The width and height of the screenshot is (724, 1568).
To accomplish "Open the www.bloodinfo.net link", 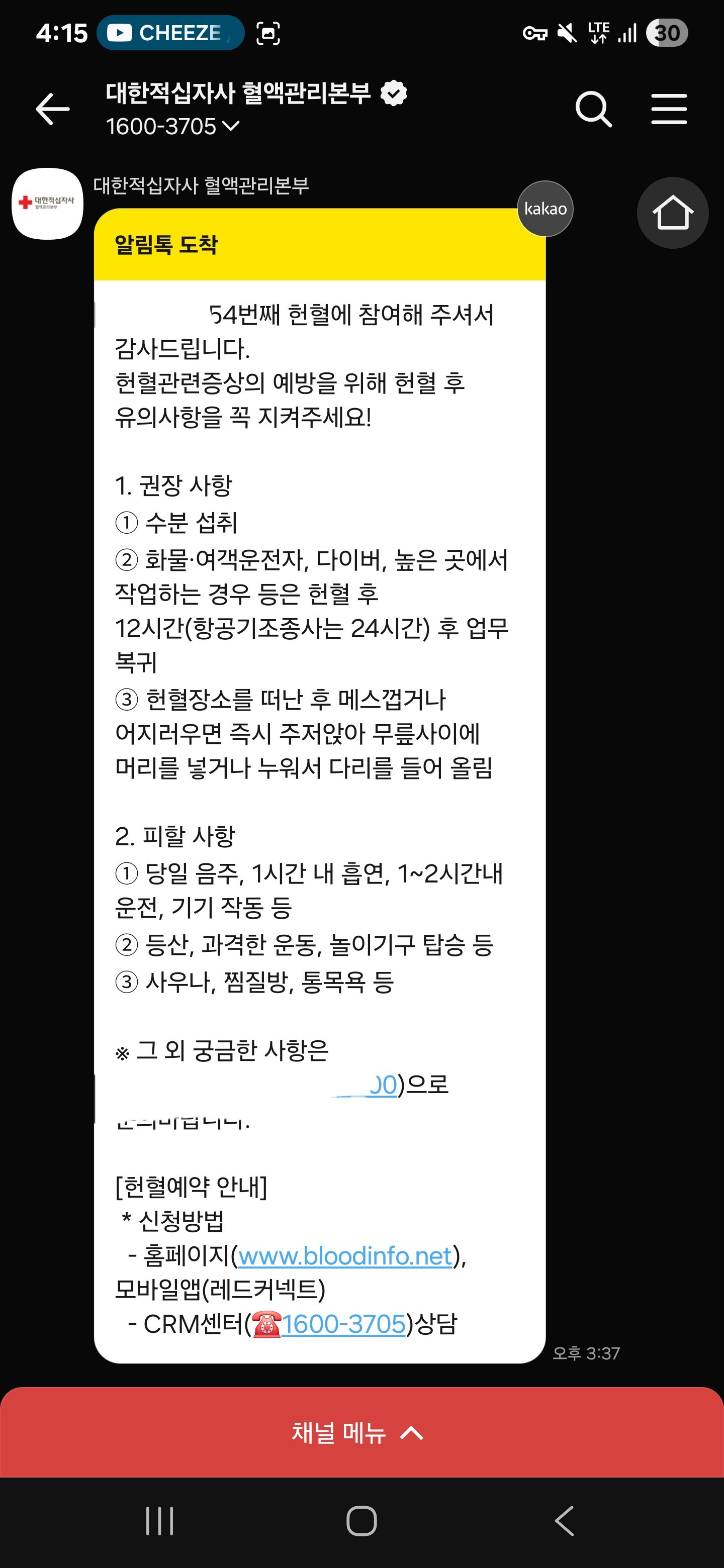I will coord(344,1255).
